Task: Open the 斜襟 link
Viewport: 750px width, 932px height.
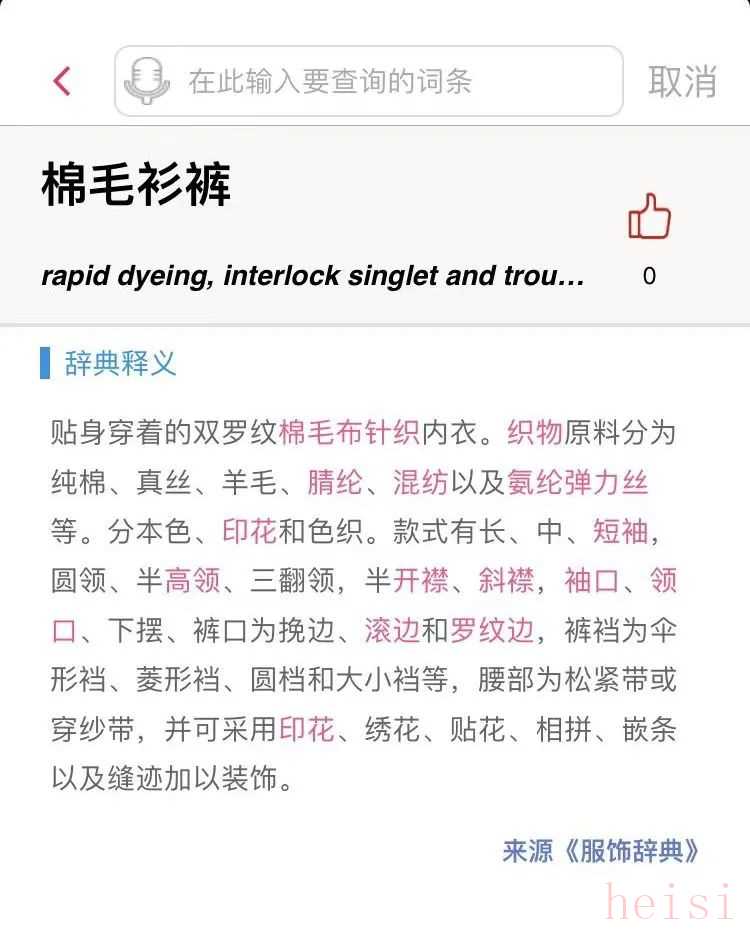Action: click(507, 580)
